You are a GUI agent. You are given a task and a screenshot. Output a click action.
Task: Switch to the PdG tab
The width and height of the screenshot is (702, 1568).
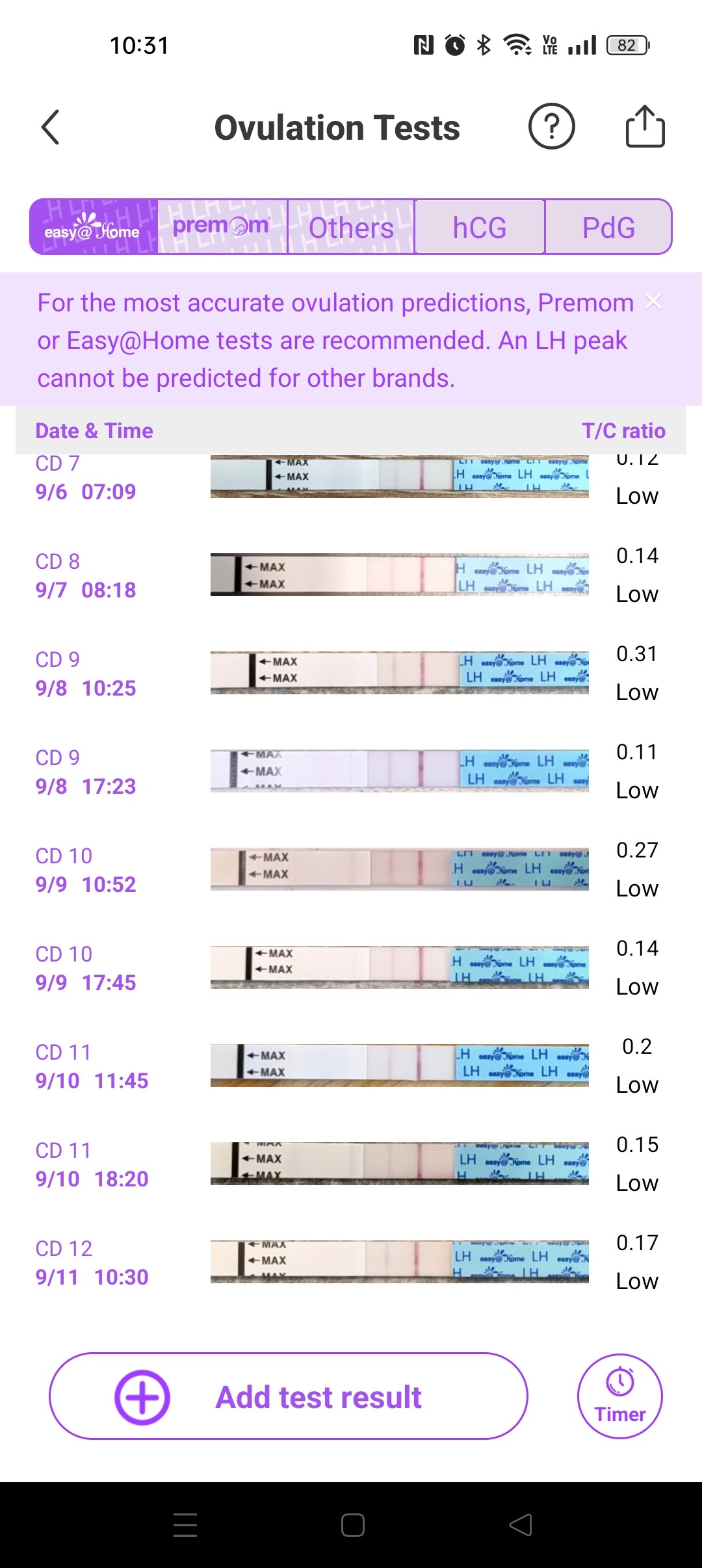[608, 227]
